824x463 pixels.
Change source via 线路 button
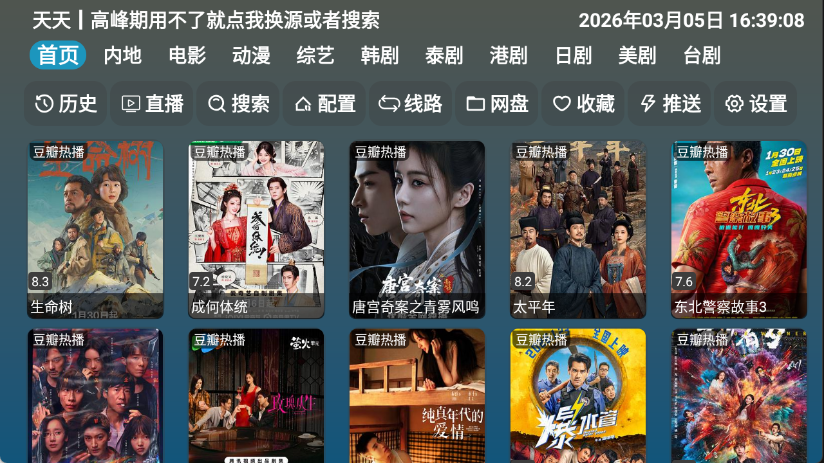(411, 103)
